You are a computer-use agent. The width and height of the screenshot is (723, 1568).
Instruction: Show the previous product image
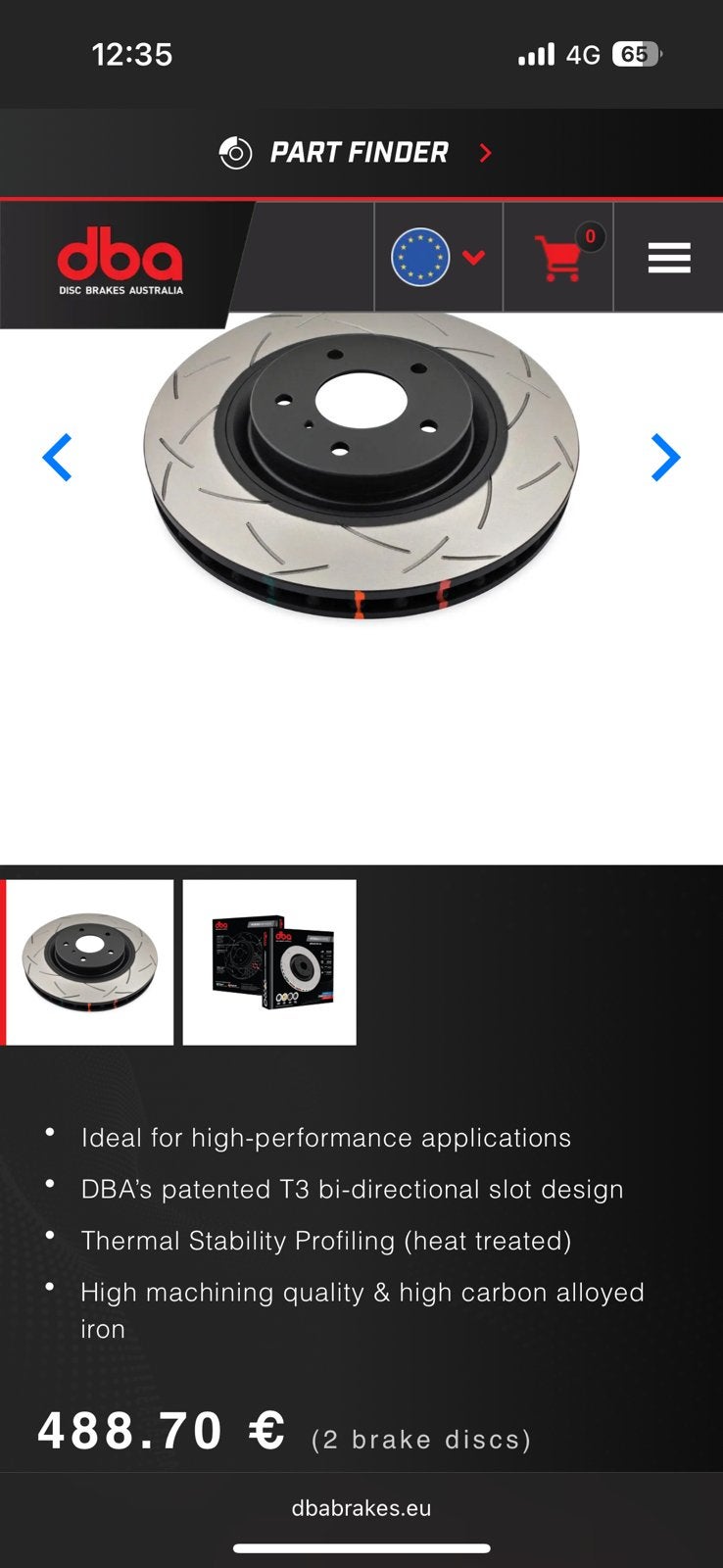(x=58, y=458)
